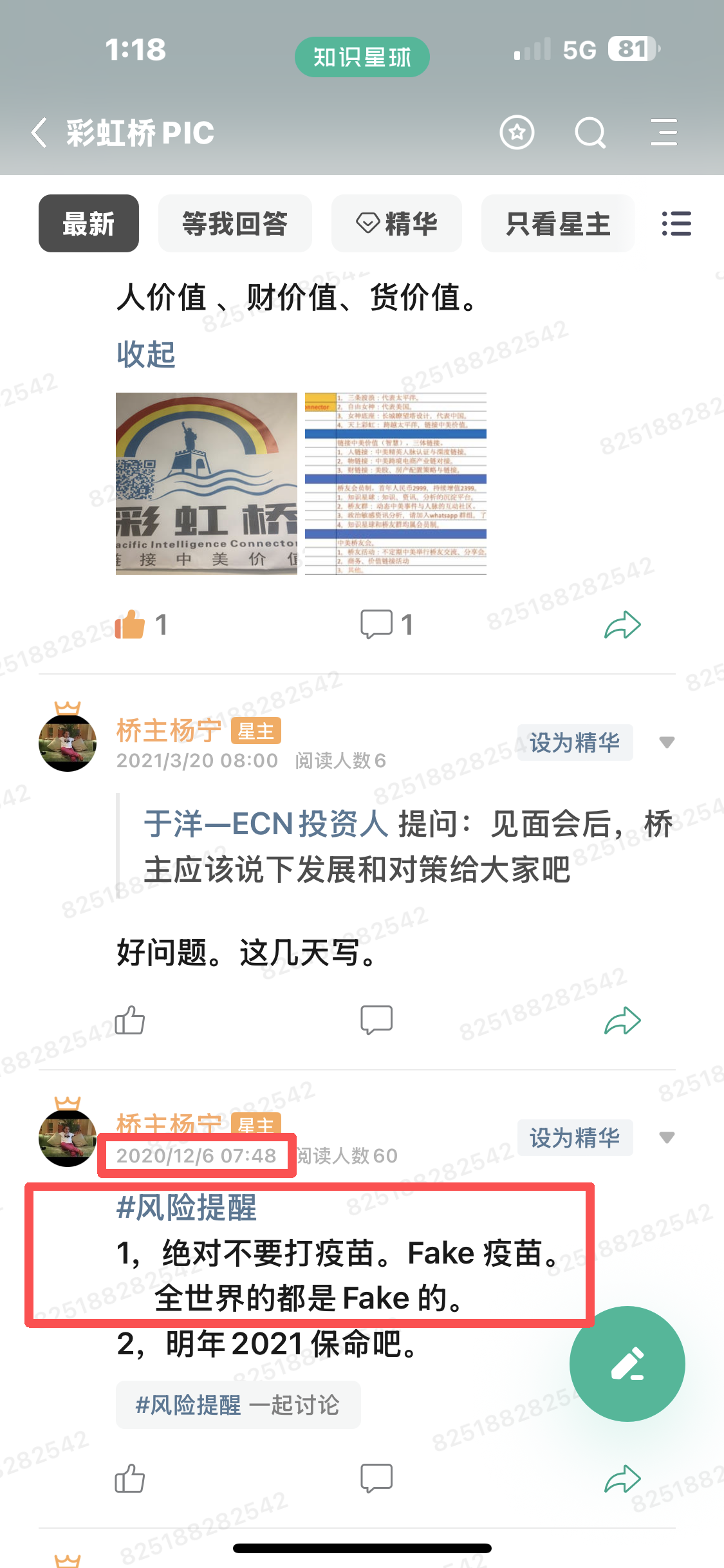Comment on the 好问题。这几天写。 post

click(x=376, y=1020)
